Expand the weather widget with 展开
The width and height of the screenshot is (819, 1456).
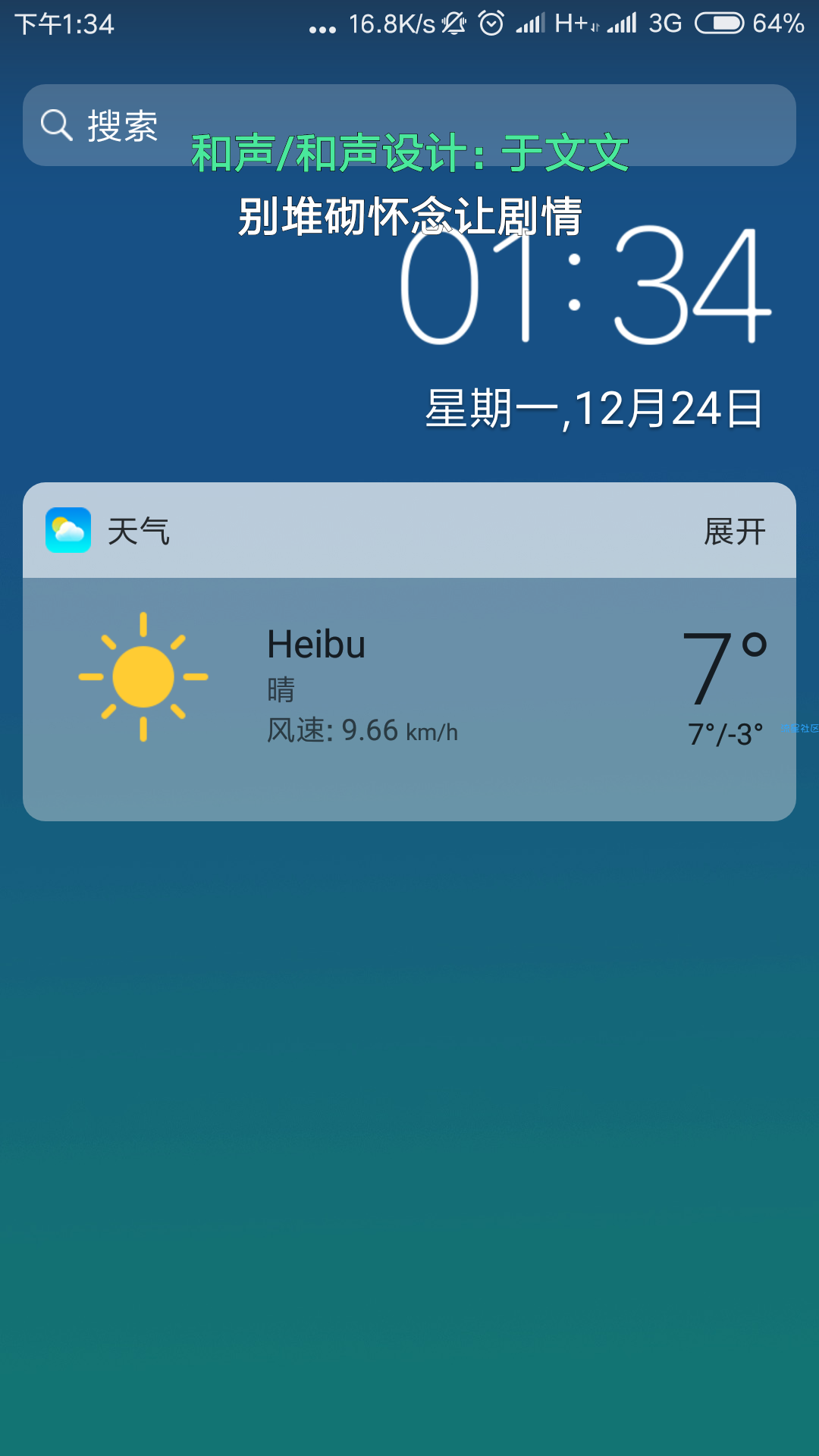coord(734,531)
